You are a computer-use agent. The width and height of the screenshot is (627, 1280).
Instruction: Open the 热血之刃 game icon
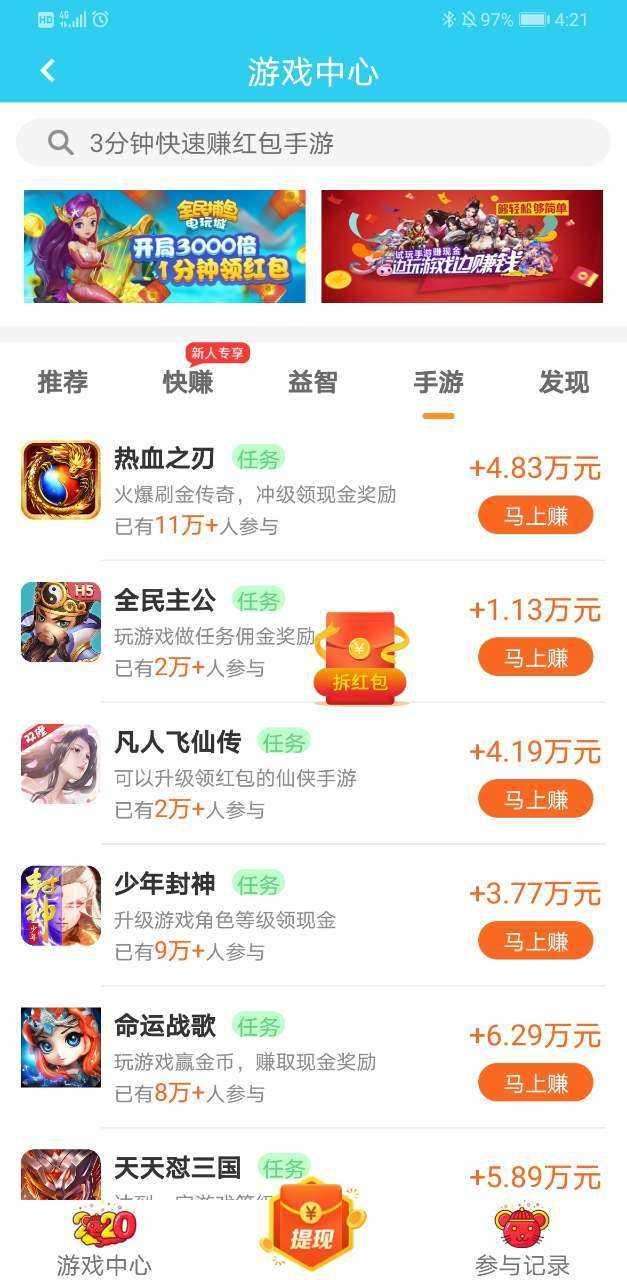61,480
